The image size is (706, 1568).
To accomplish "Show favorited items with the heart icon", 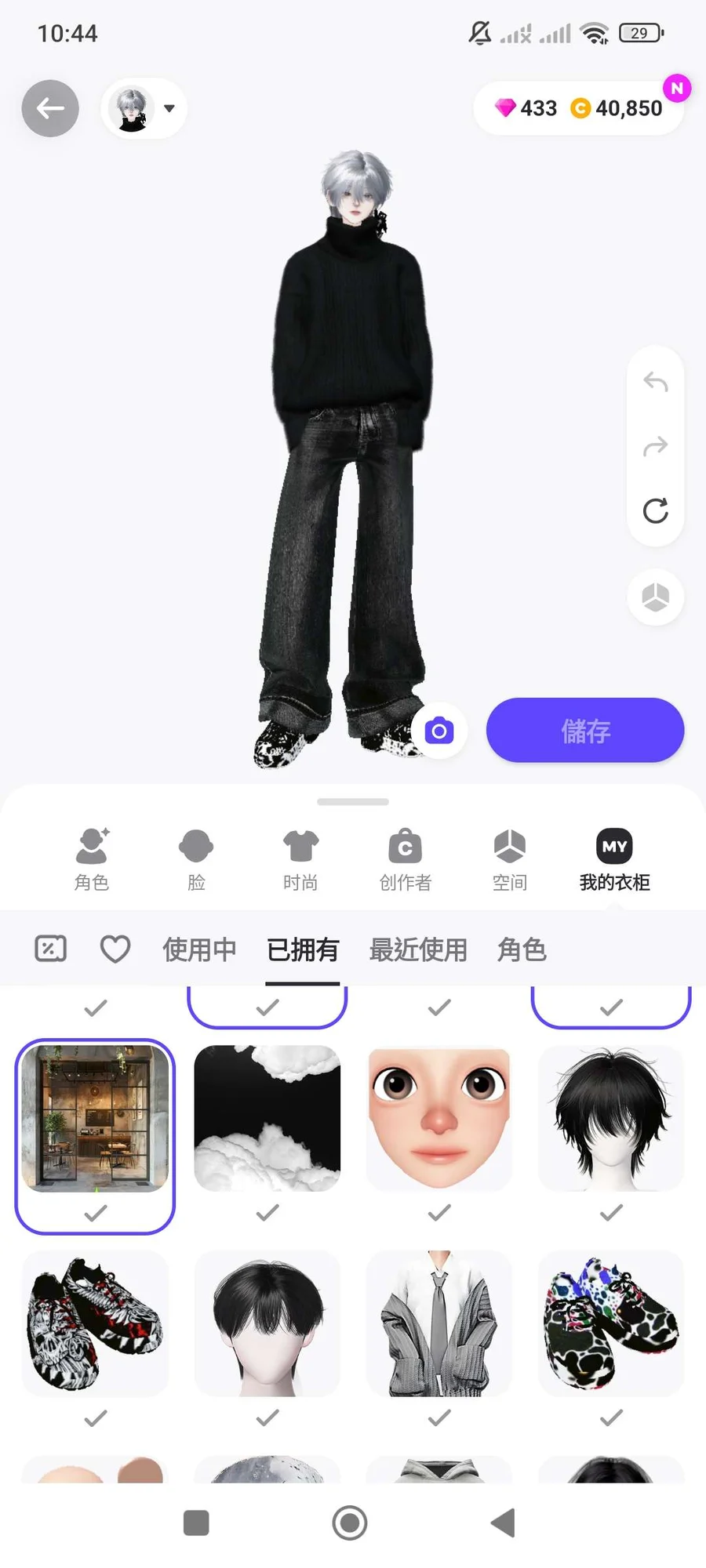I will click(115, 949).
